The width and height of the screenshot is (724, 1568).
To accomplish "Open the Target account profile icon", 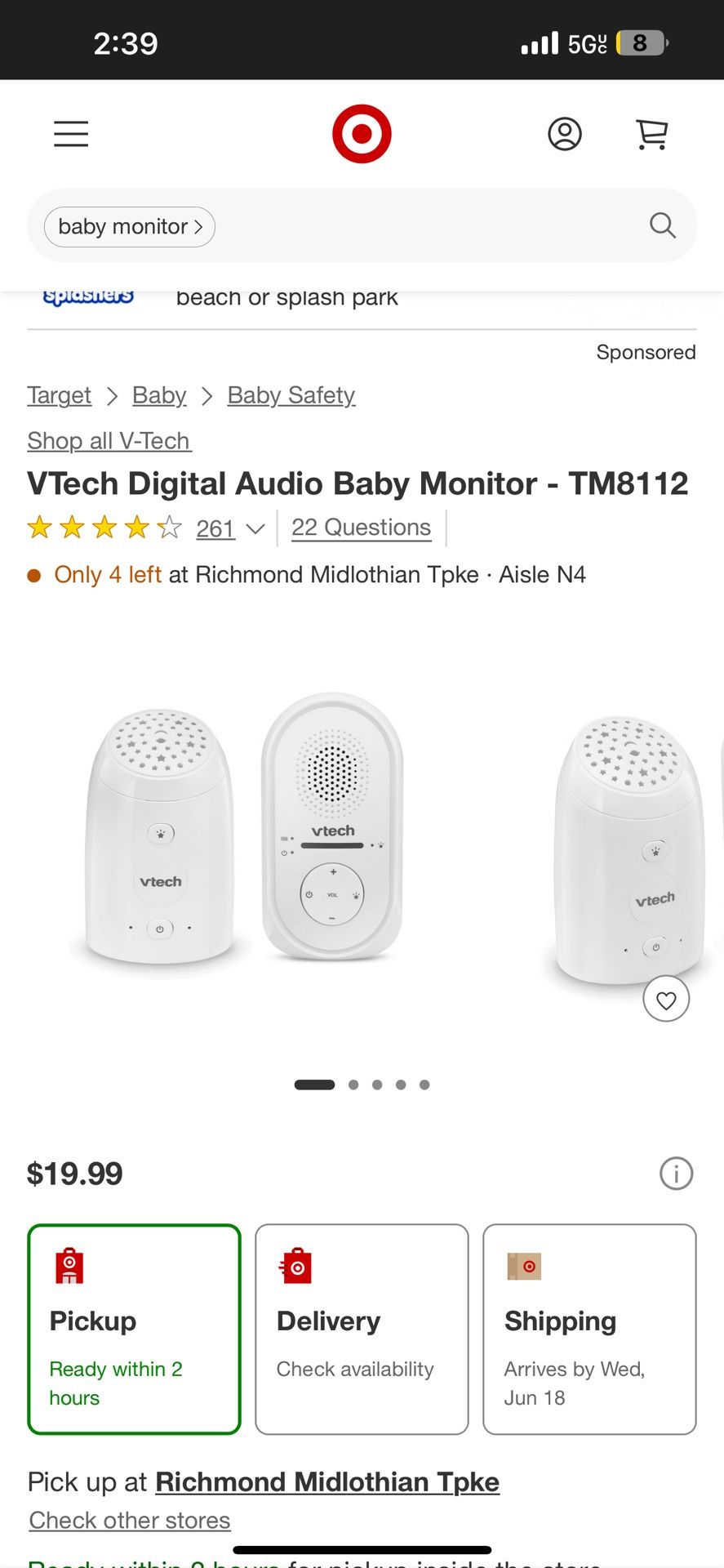I will [x=565, y=133].
